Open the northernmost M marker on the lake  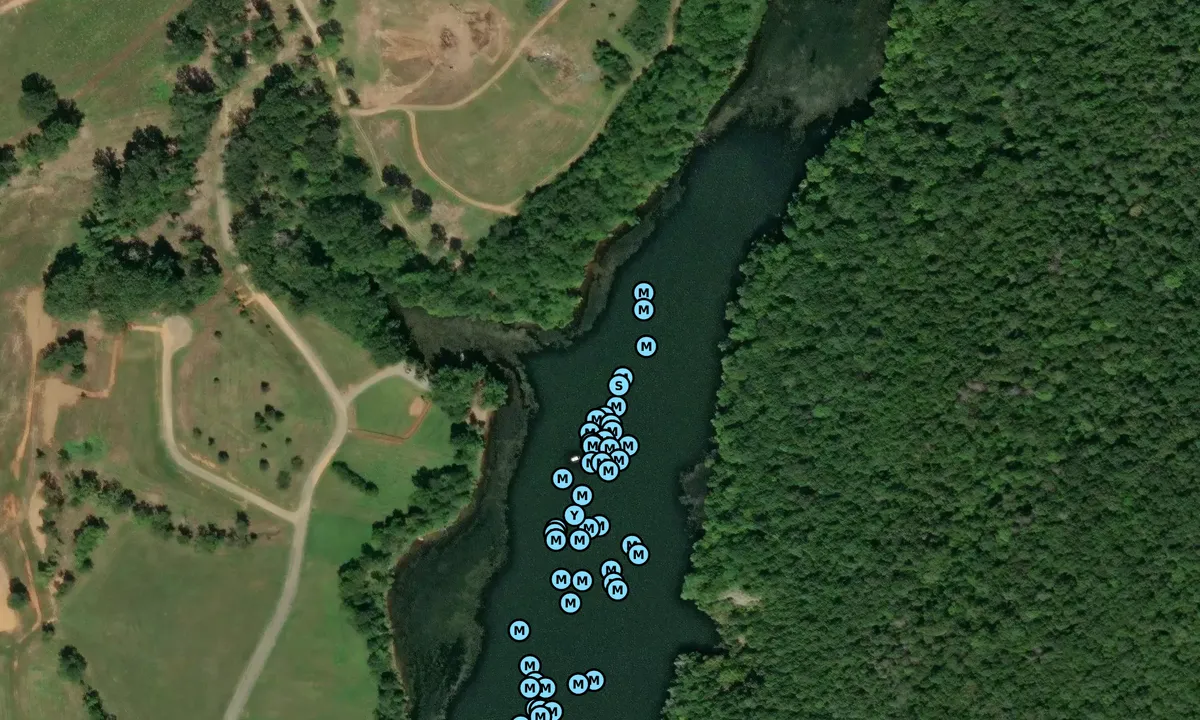pyautogui.click(x=643, y=293)
